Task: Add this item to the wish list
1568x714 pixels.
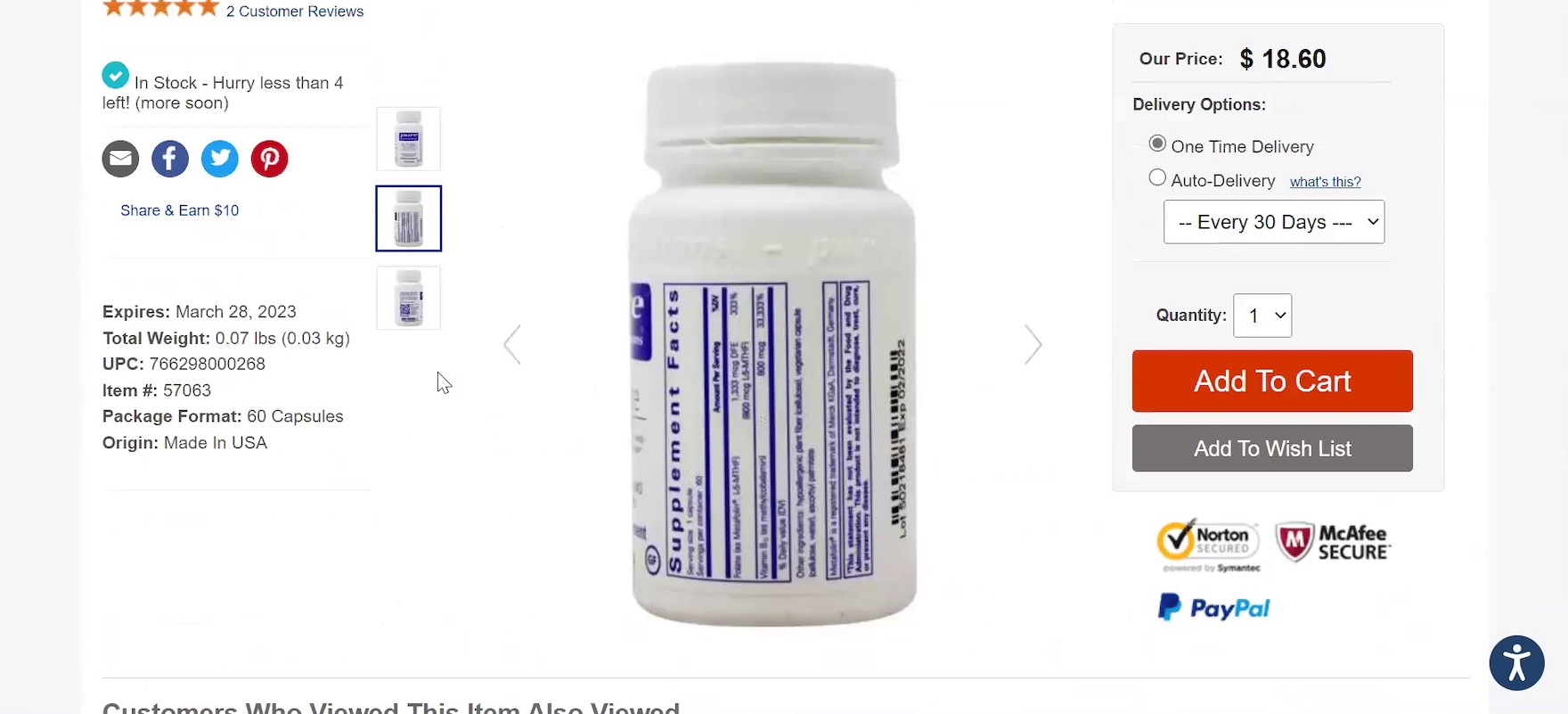Action: [1272, 448]
